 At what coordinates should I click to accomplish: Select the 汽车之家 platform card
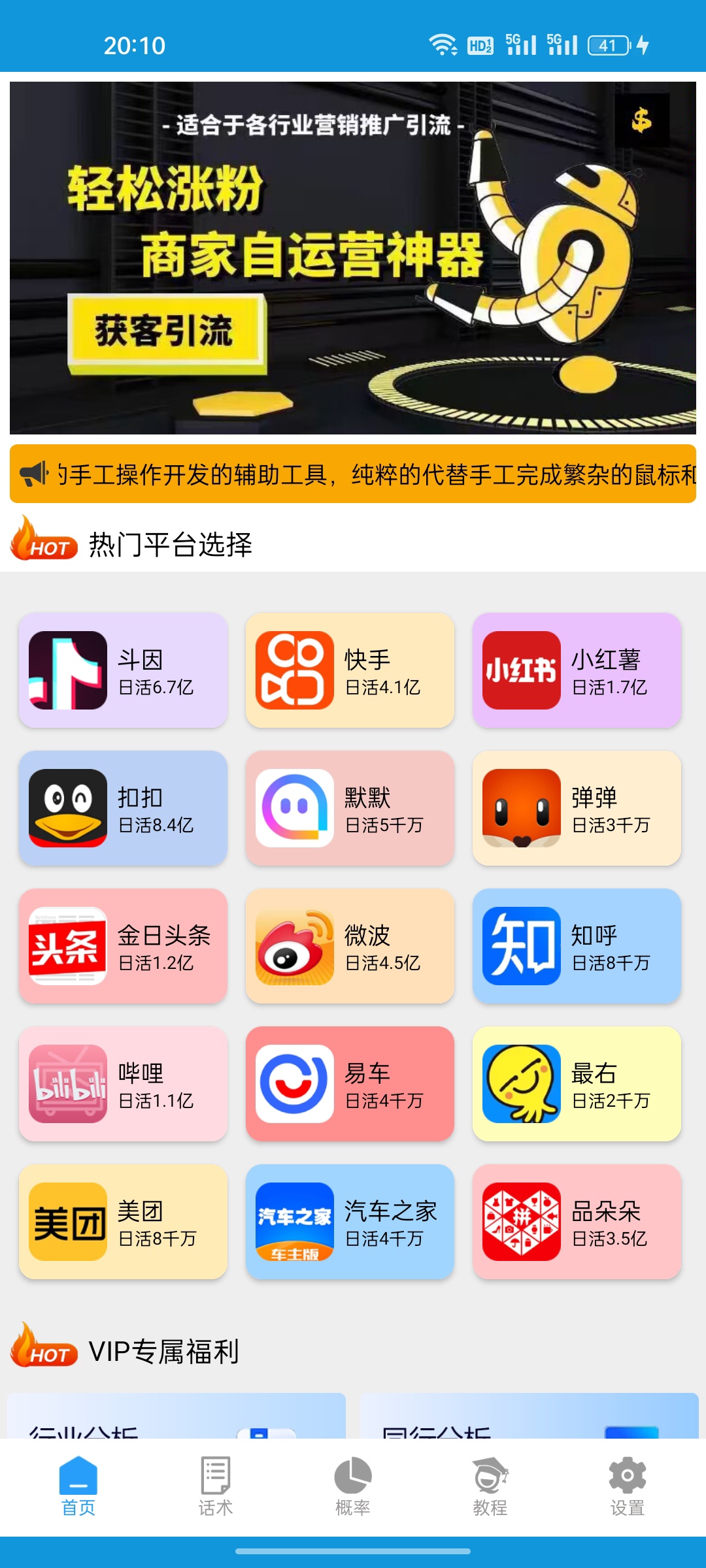pyautogui.click(x=350, y=1222)
